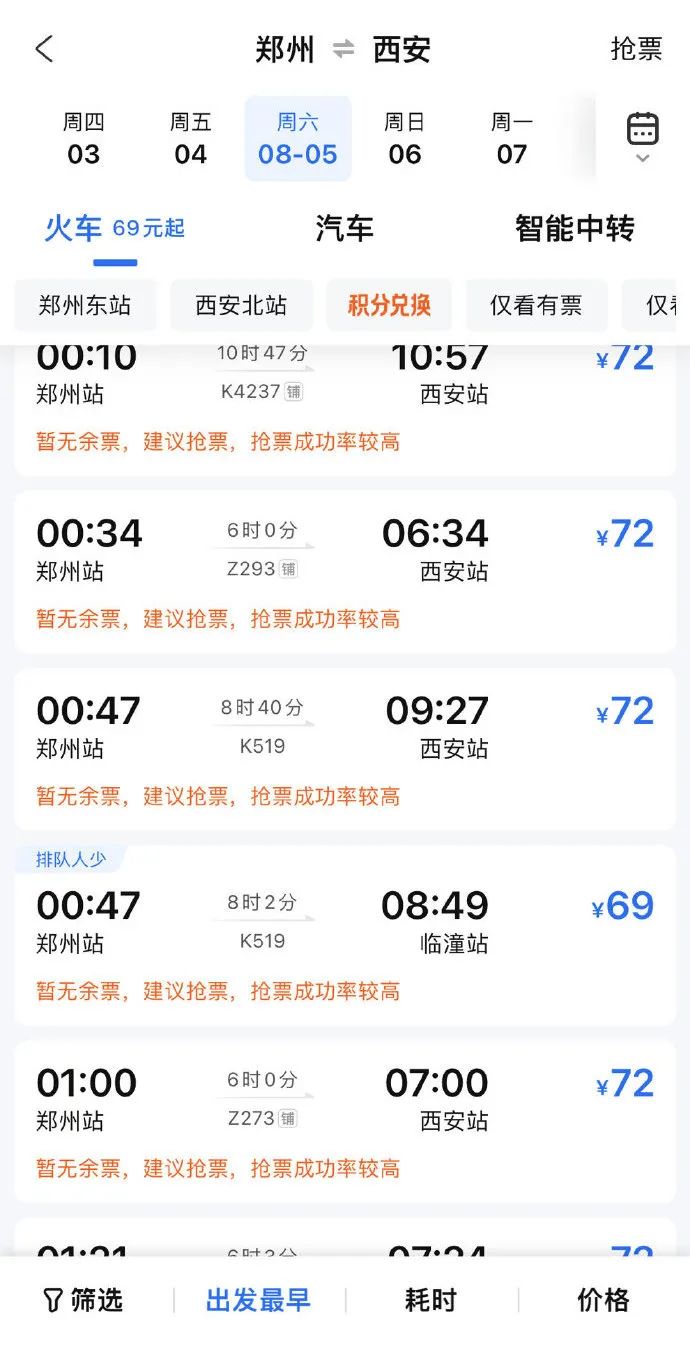Sort trains by 价格
Image resolution: width=690 pixels, height=1350 pixels.
coord(603,1300)
